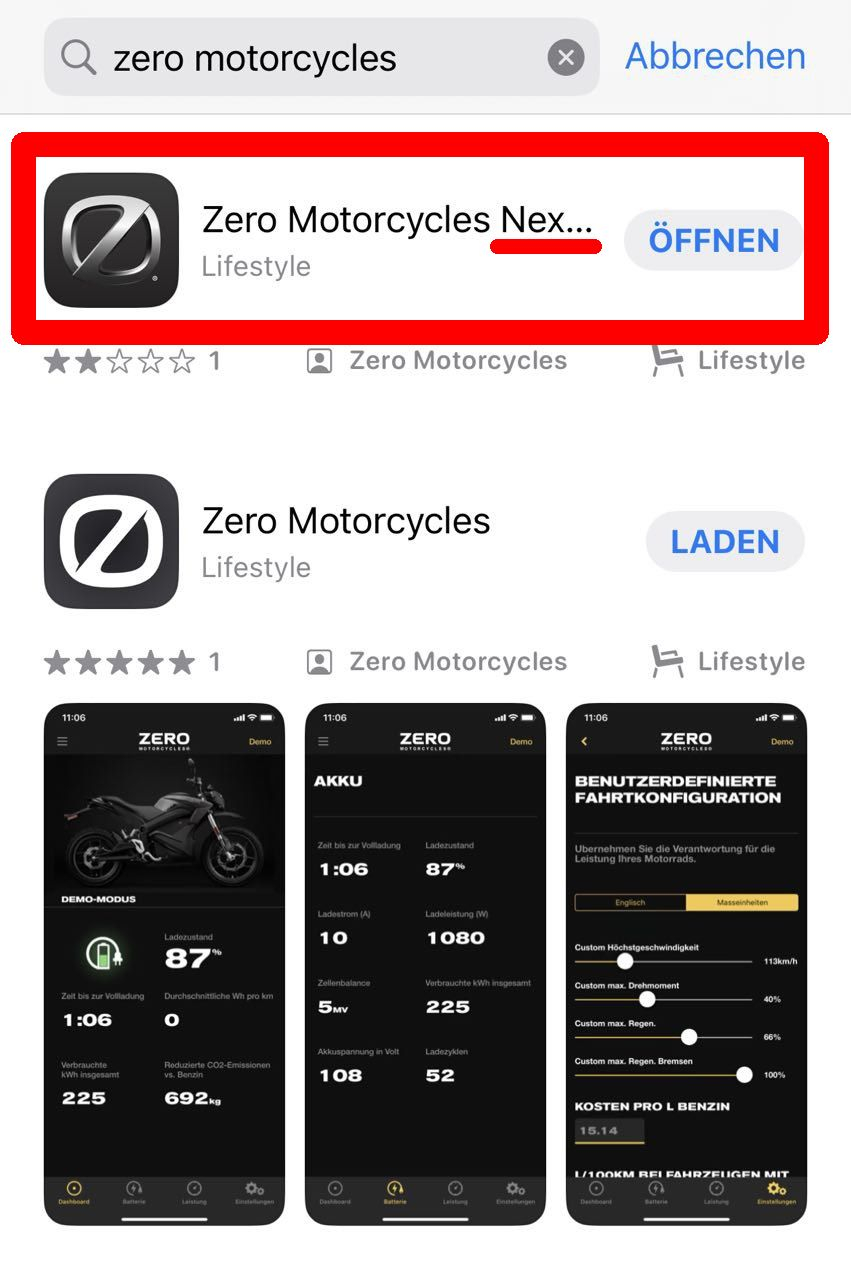The width and height of the screenshot is (851, 1280).
Task: Open the Dashboard demo screenshot
Action: click(x=164, y=963)
